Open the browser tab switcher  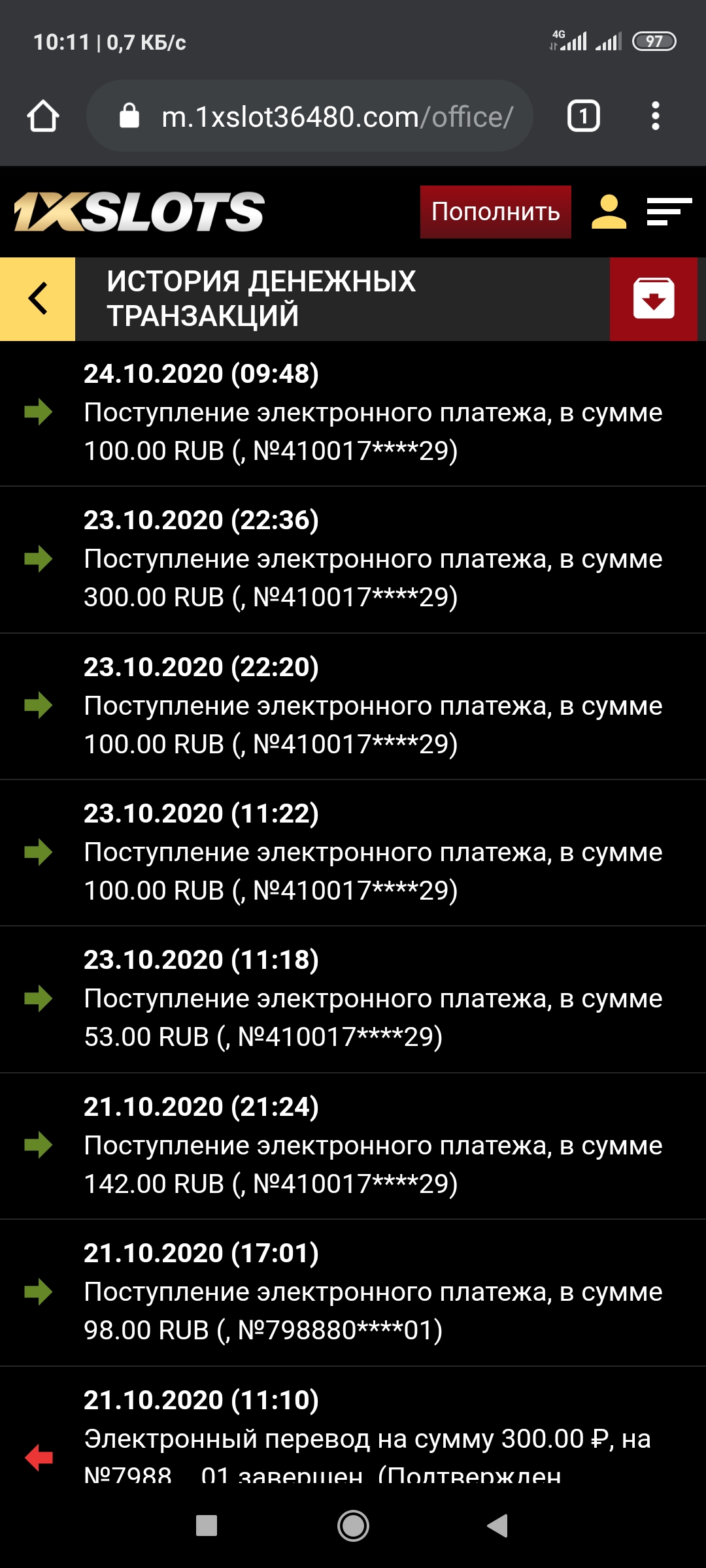pos(583,116)
